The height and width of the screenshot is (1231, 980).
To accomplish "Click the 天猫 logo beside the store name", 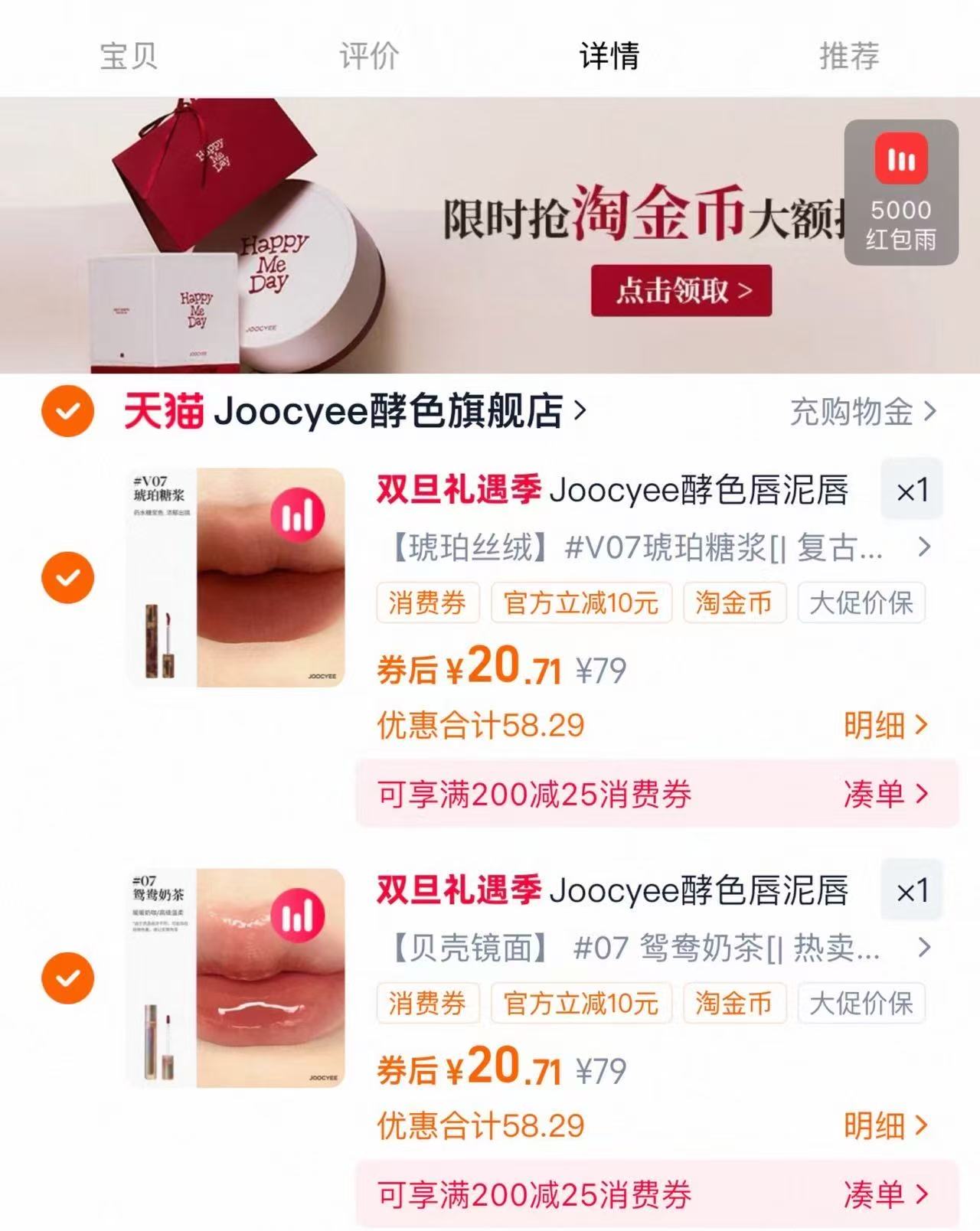I will 163,412.
